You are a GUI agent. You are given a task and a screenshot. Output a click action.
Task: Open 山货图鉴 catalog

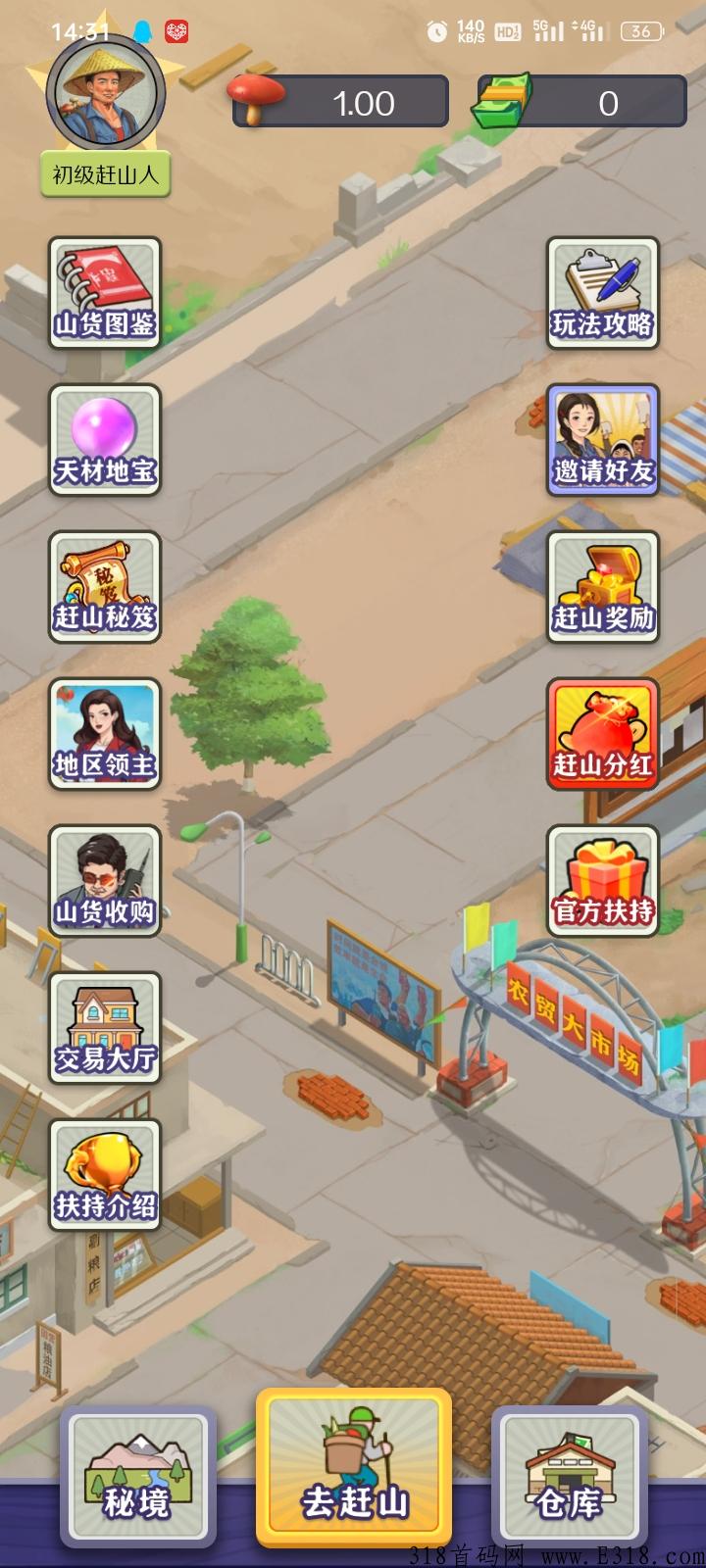(105, 293)
